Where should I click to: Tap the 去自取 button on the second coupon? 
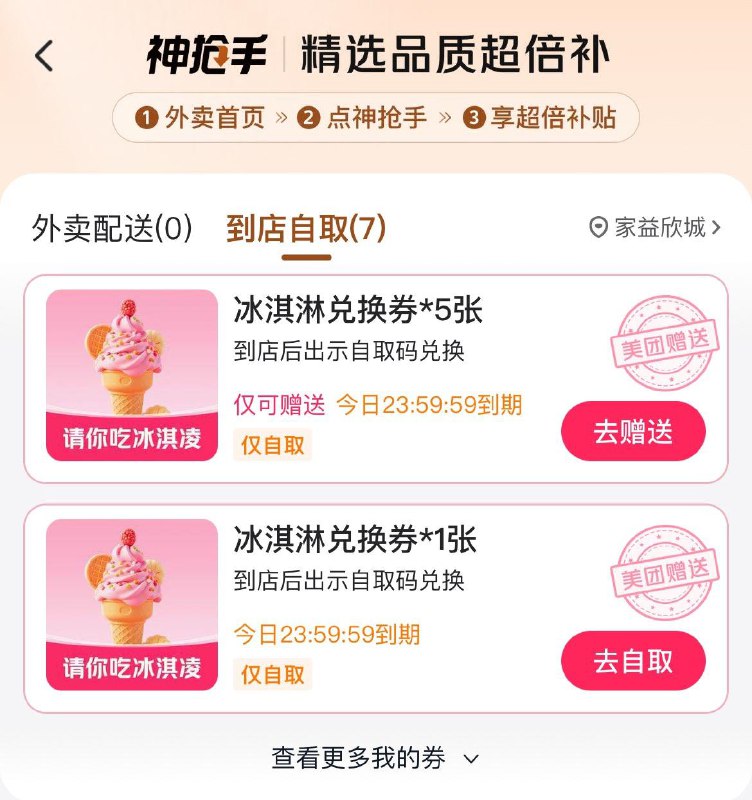[x=636, y=661]
